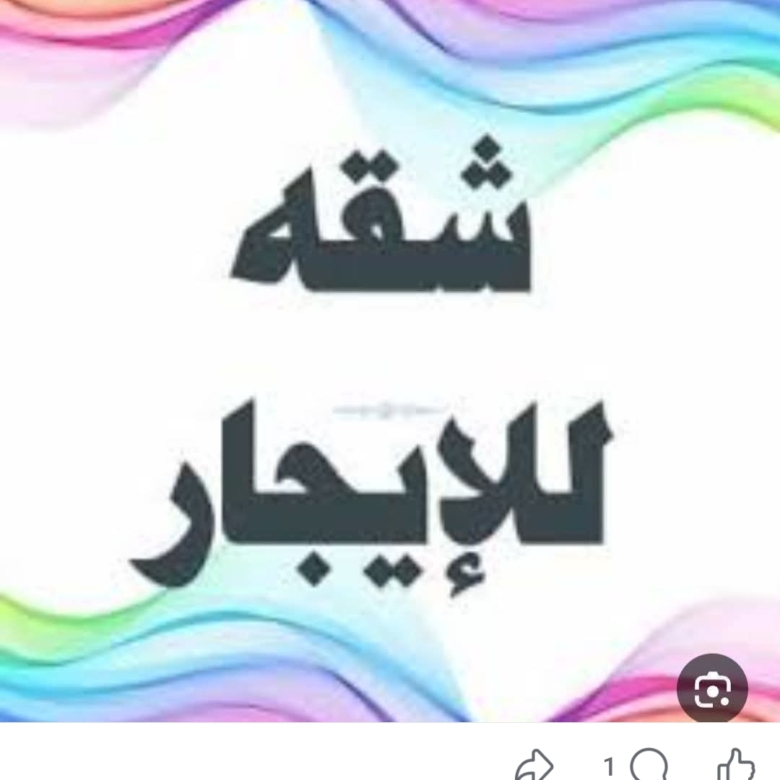Like this post with the thumbs-up

(736, 766)
